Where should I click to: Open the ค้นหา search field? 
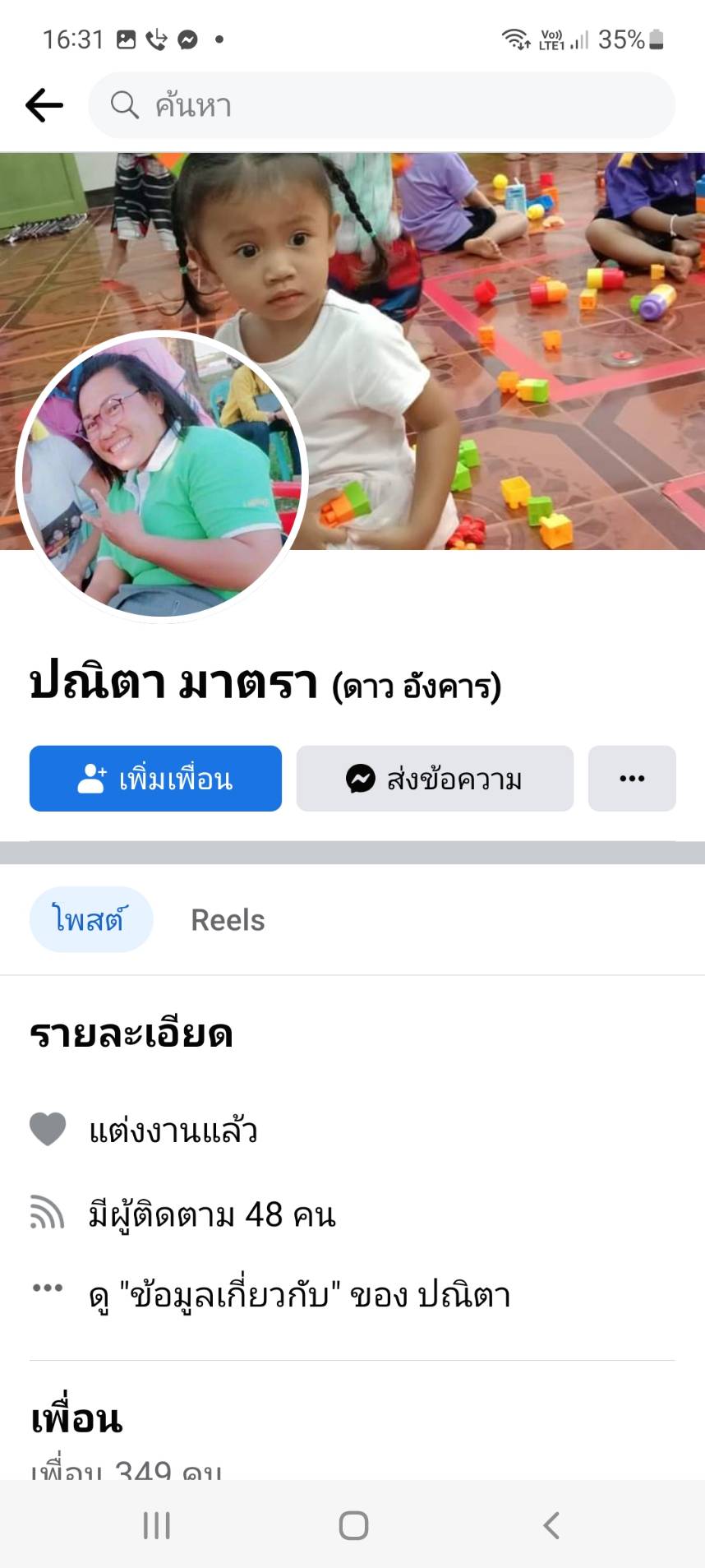(381, 105)
